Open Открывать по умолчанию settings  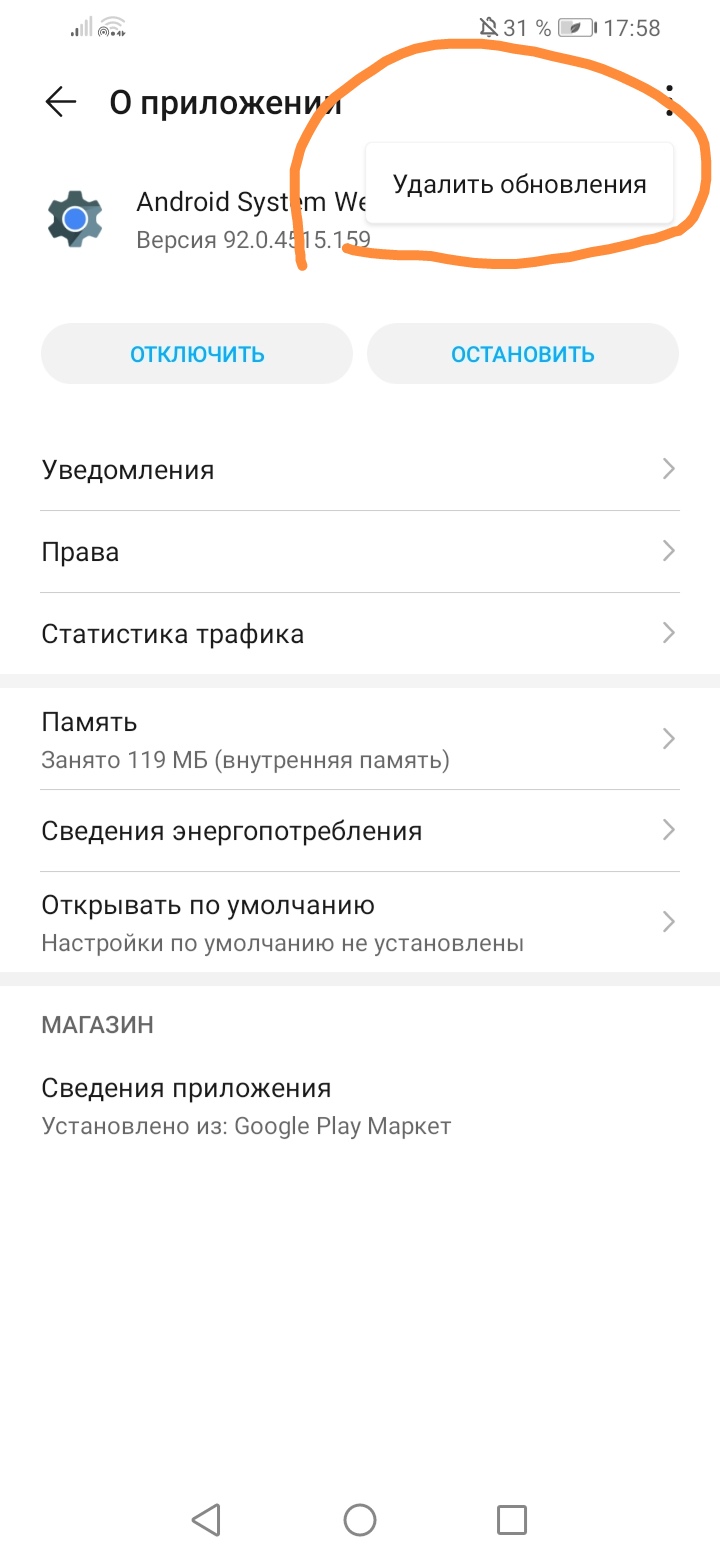pyautogui.click(x=360, y=922)
